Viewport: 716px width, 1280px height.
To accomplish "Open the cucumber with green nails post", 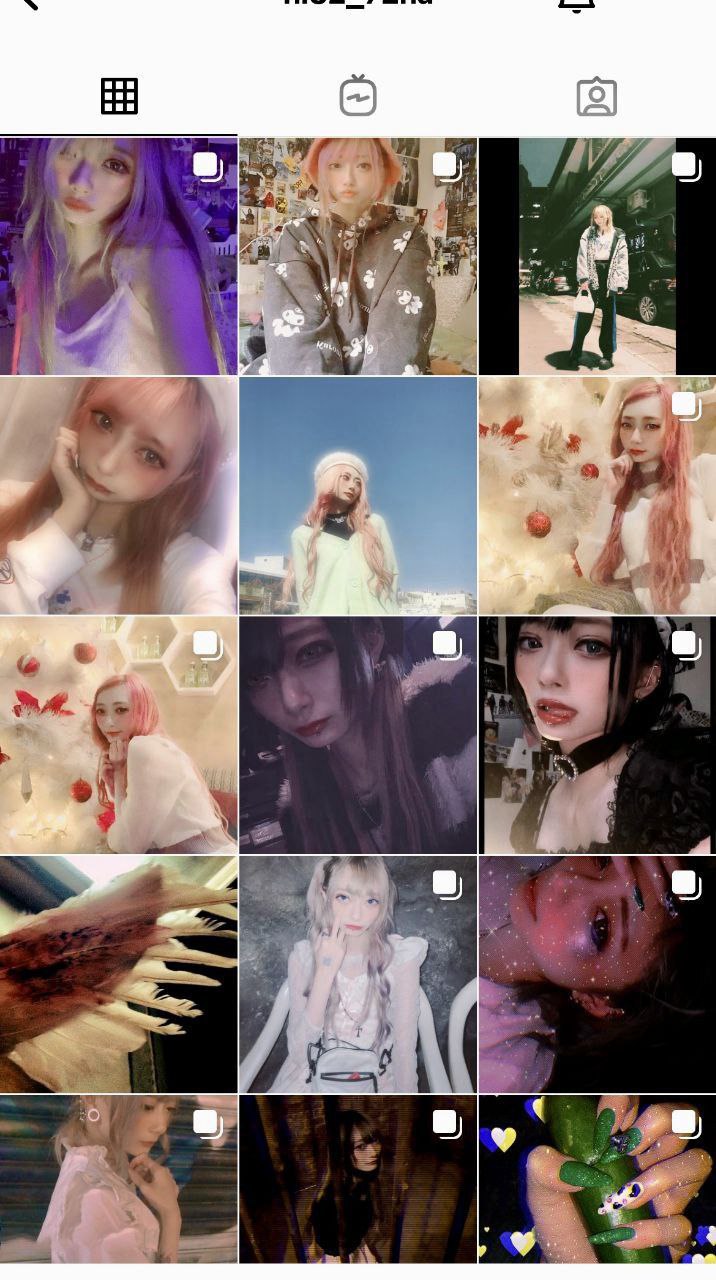I will (597, 1180).
